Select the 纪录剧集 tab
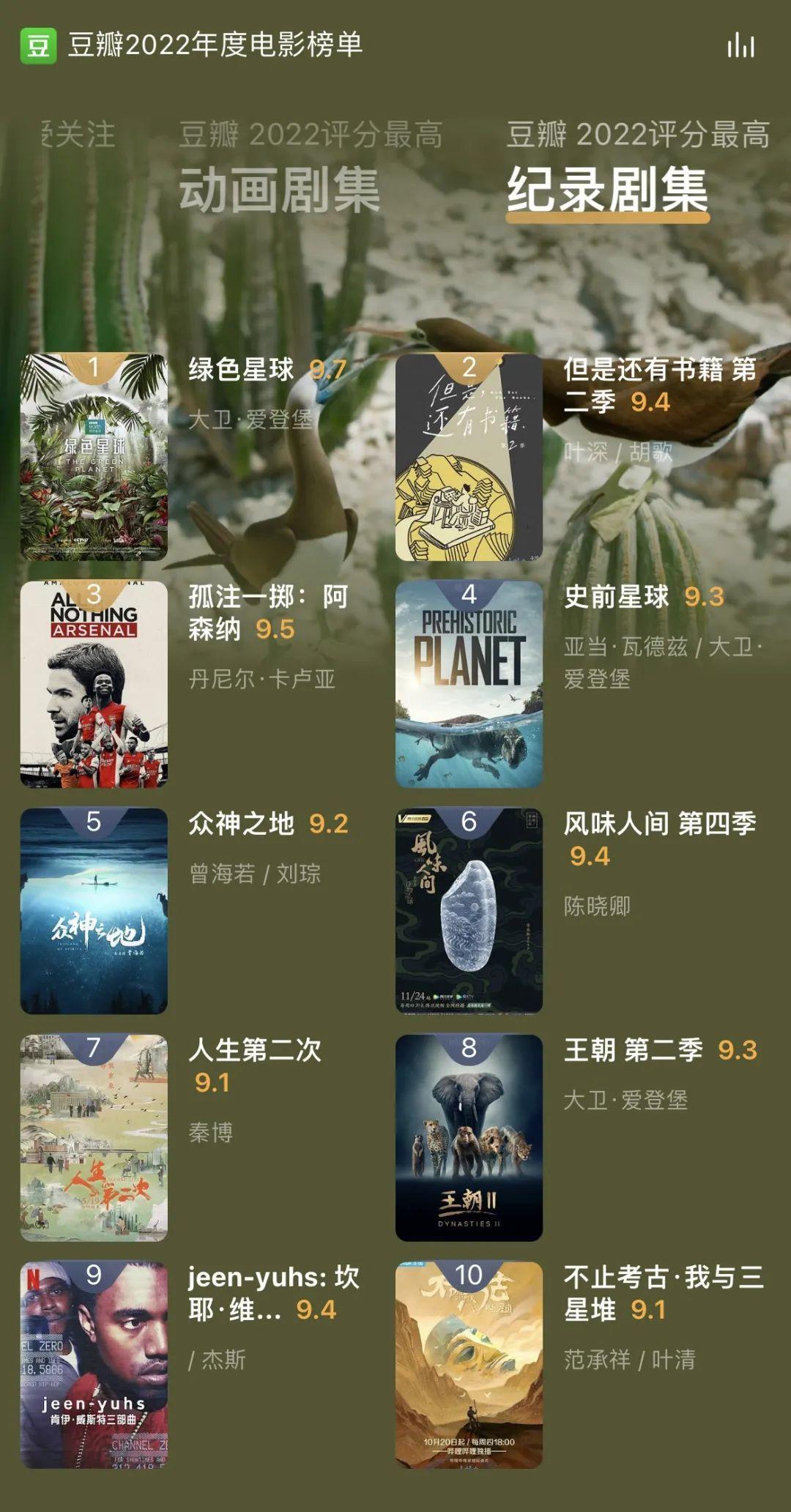Viewport: 791px width, 1512px height. point(607,189)
